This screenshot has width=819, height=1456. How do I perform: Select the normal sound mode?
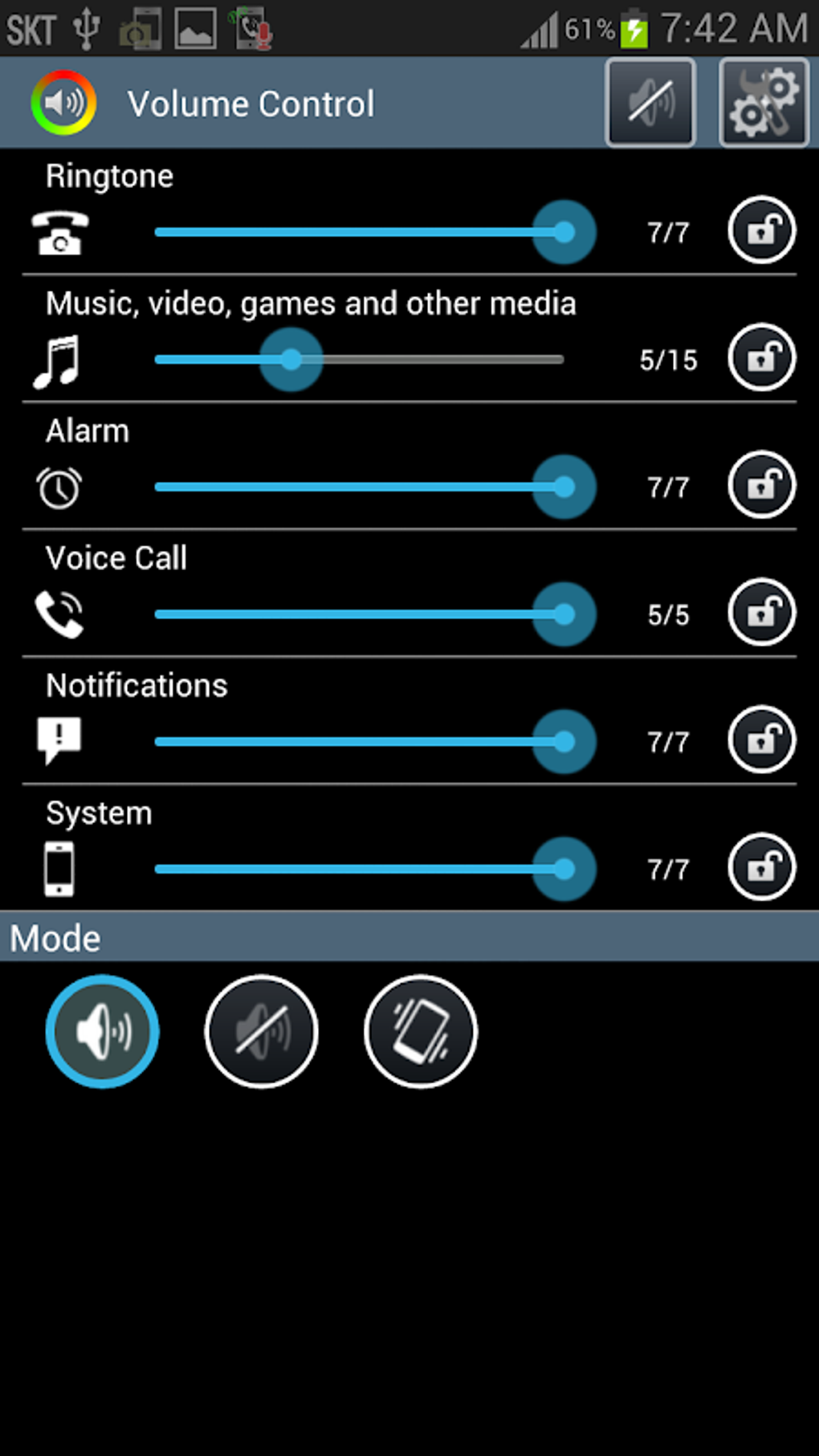(x=102, y=1031)
